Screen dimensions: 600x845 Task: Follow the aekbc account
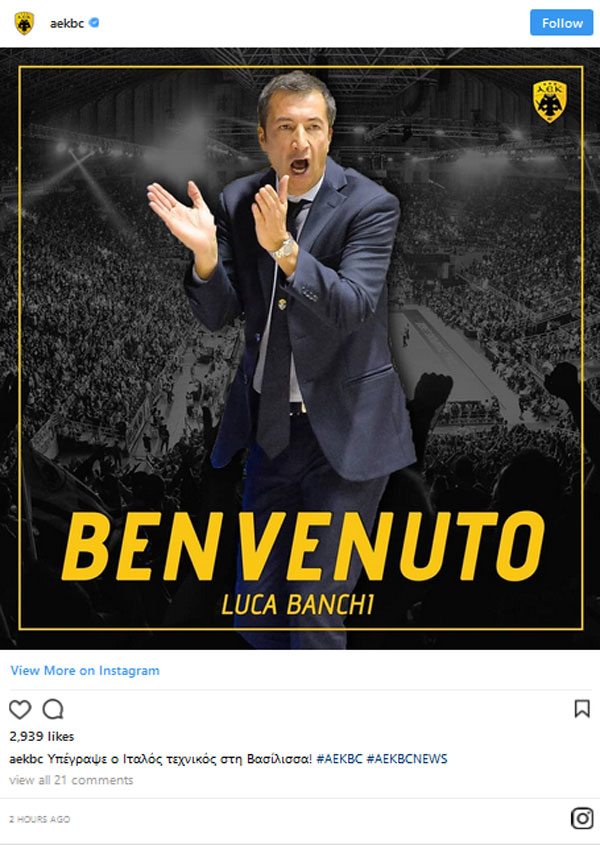pyautogui.click(x=562, y=23)
